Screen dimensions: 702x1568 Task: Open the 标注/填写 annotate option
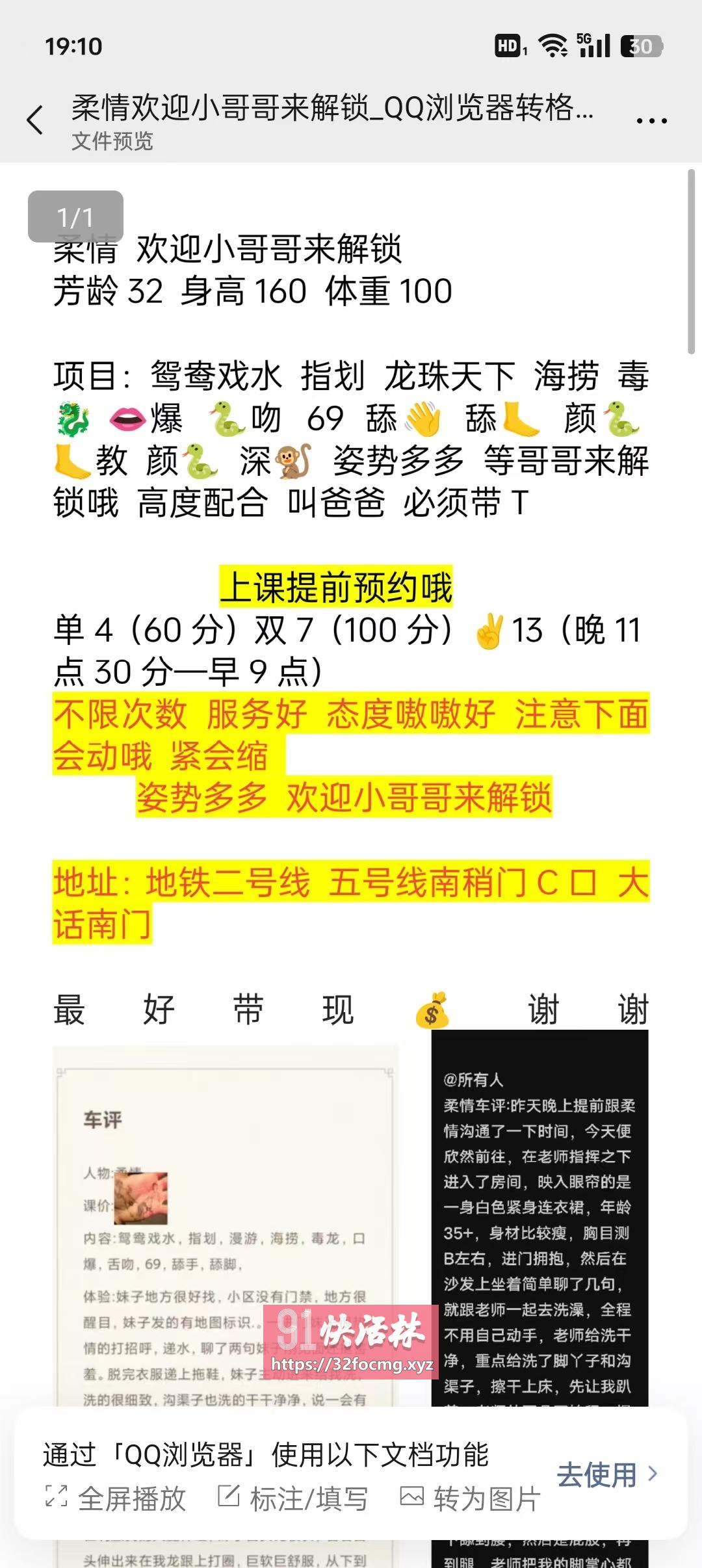(x=292, y=1498)
